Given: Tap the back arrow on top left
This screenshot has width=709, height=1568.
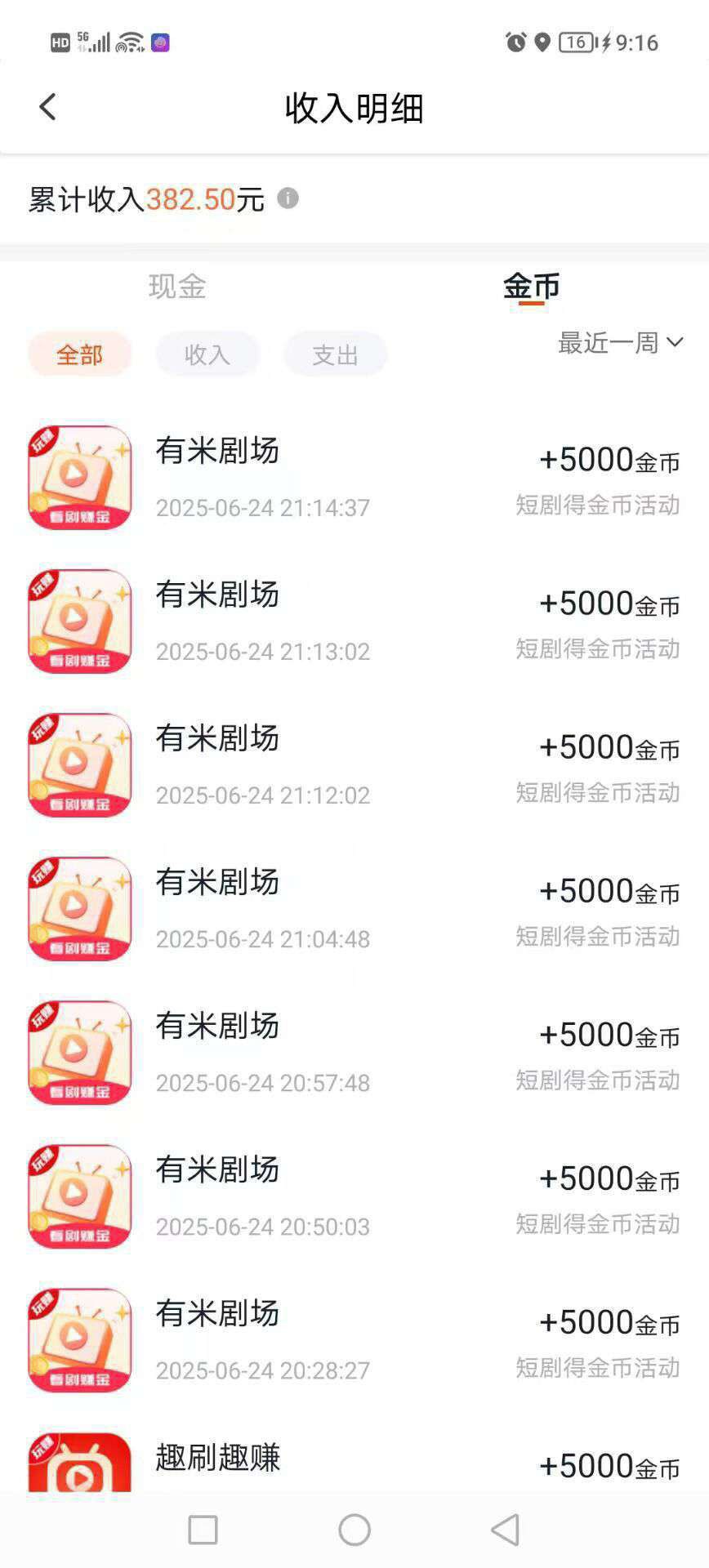Looking at the screenshot, I should pos(47,107).
